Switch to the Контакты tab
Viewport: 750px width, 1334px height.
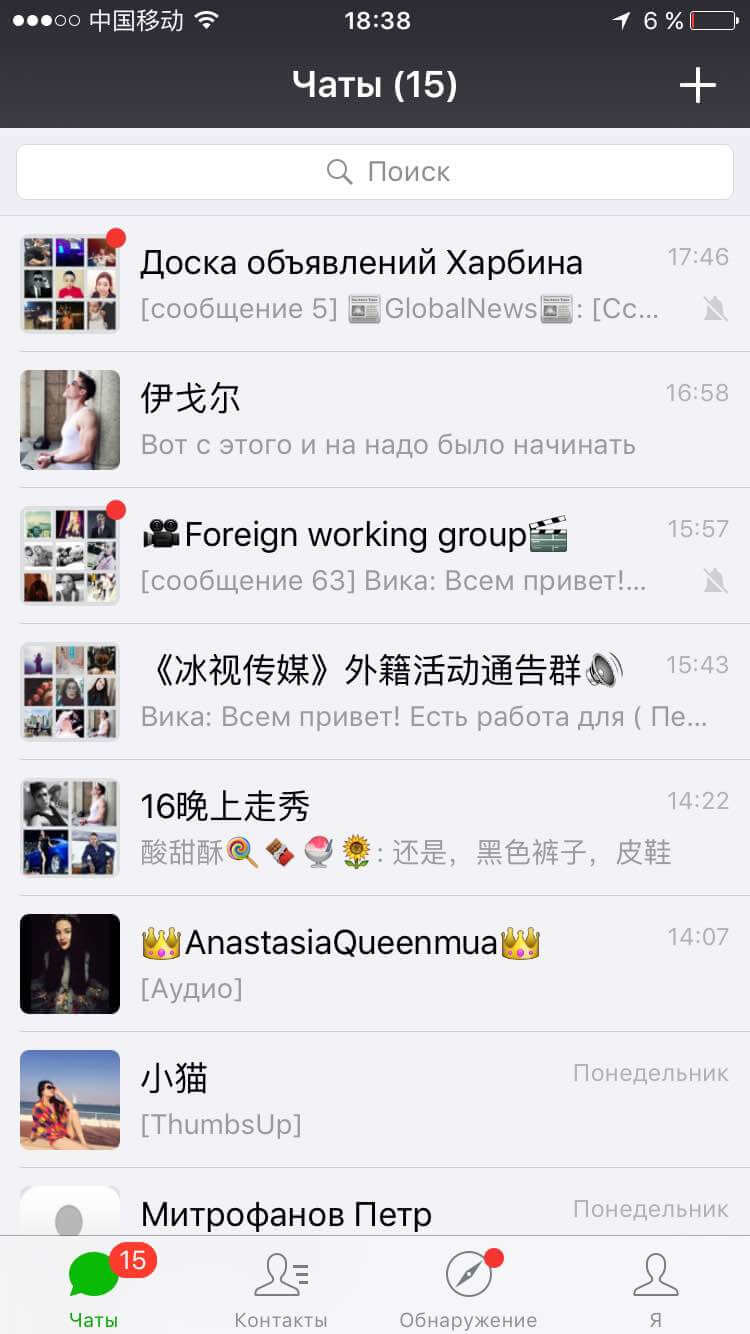281,1288
